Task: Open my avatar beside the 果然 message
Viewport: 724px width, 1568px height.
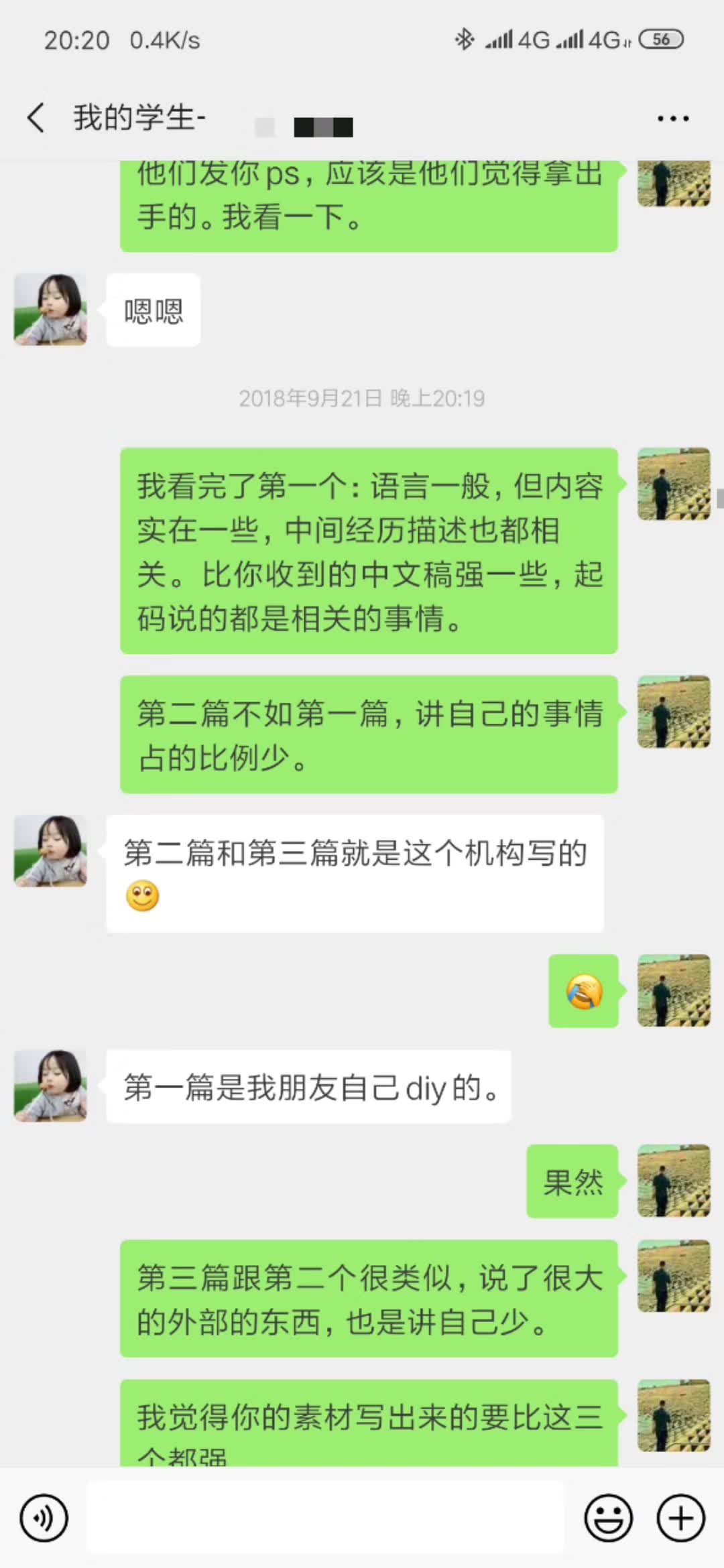Action: (673, 1181)
